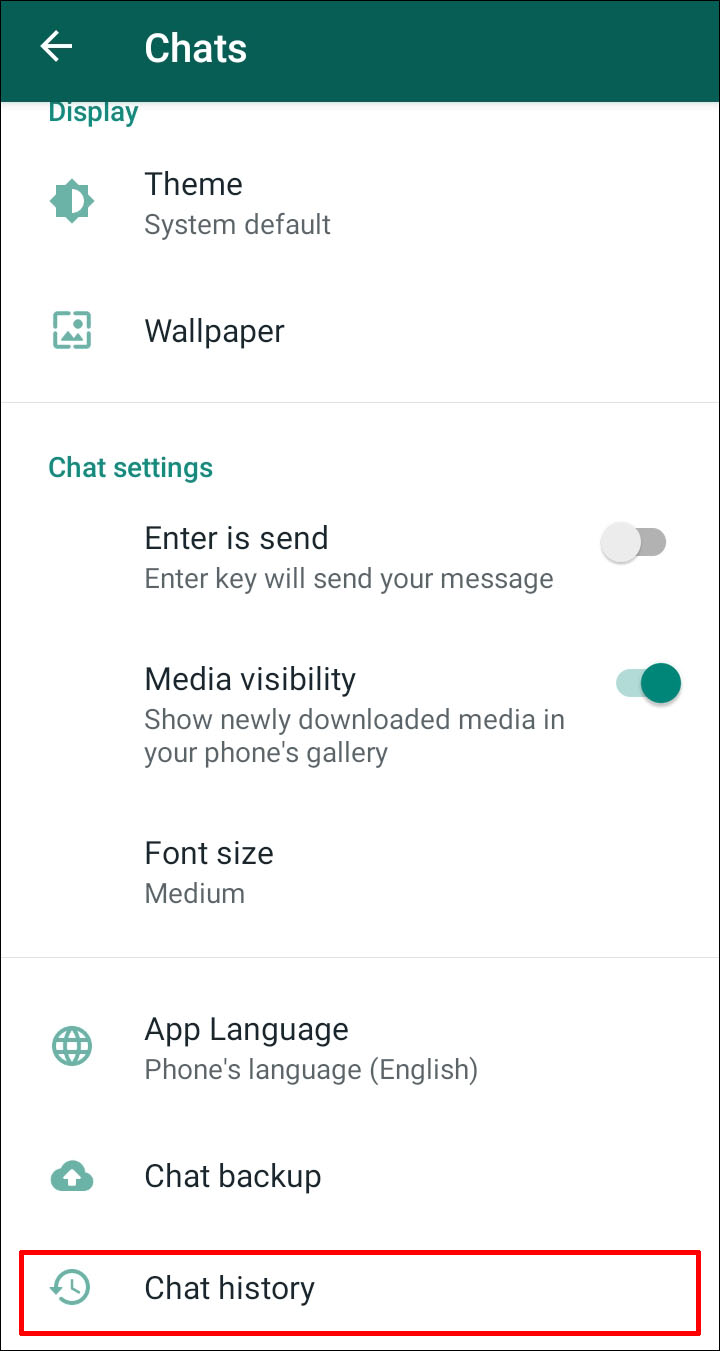The width and height of the screenshot is (720, 1351).
Task: Enable the Enter is send switch
Action: [x=634, y=543]
